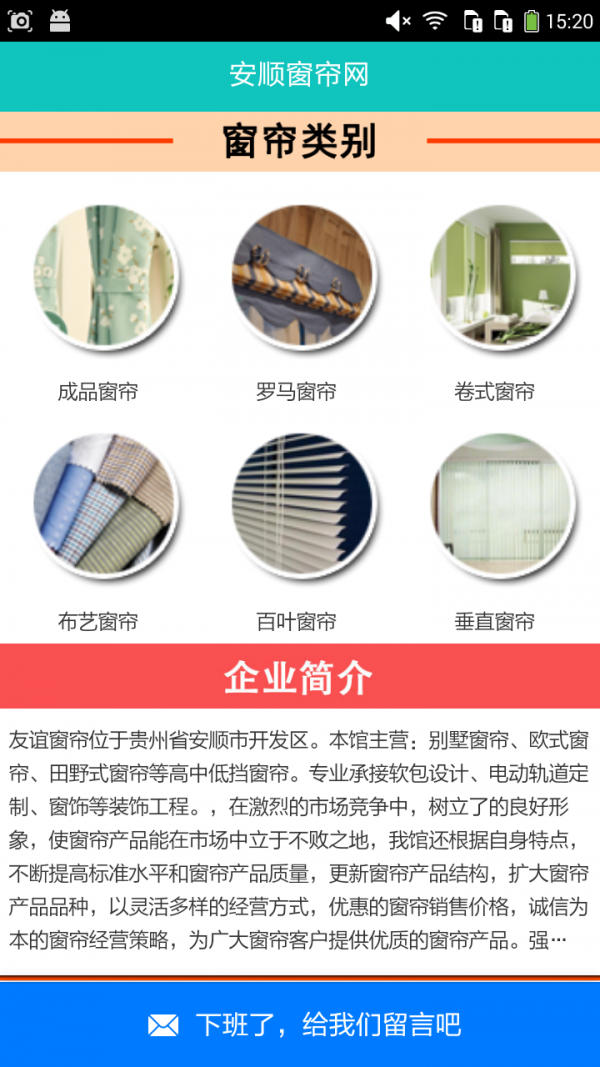The width and height of the screenshot is (600, 1067).
Task: Leave a message via 给我们留言吧 button
Action: (300, 1025)
